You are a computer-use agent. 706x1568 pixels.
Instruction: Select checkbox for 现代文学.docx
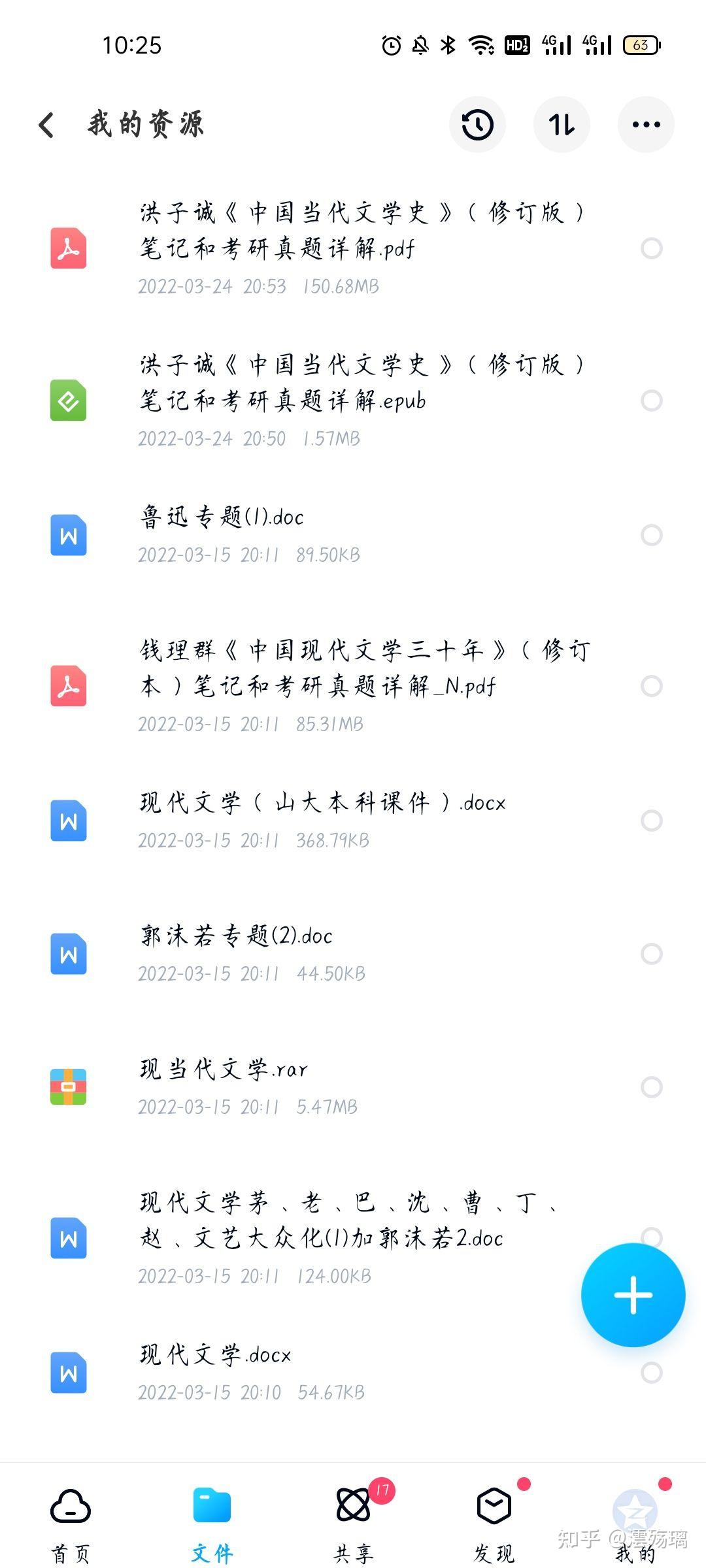pyautogui.click(x=652, y=1372)
